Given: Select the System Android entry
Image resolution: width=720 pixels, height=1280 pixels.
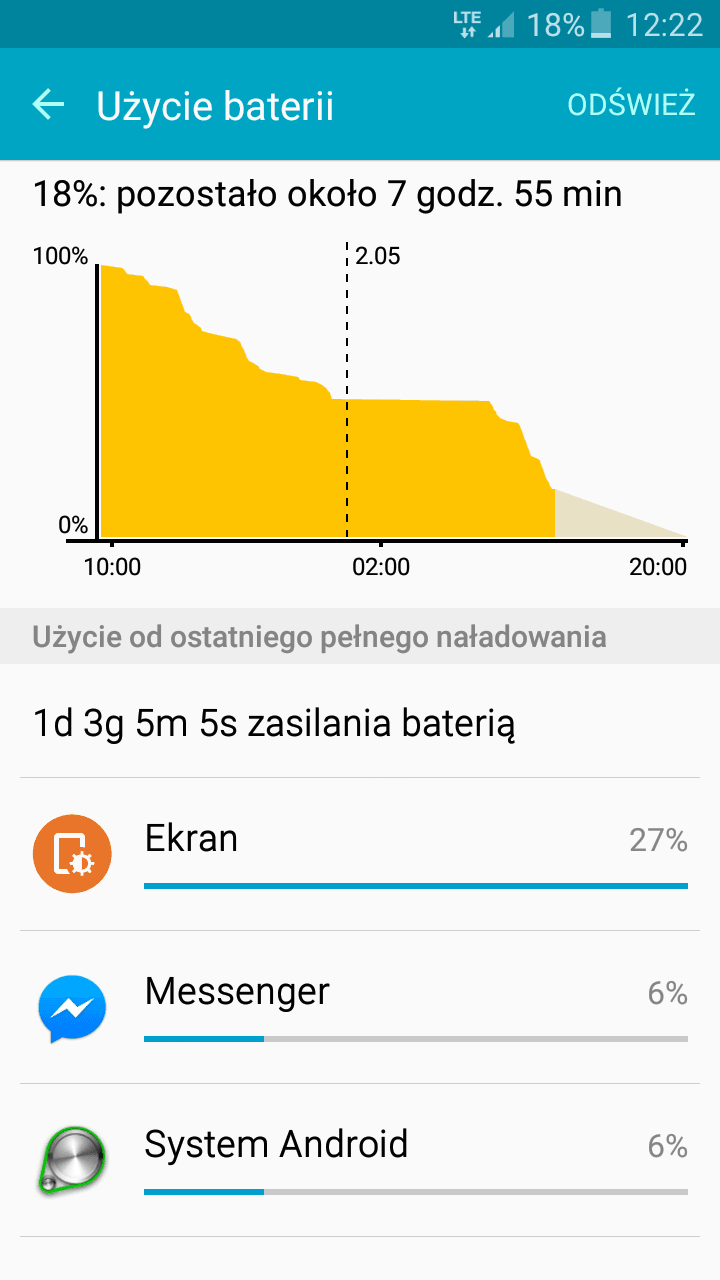Looking at the screenshot, I should tap(360, 1160).
